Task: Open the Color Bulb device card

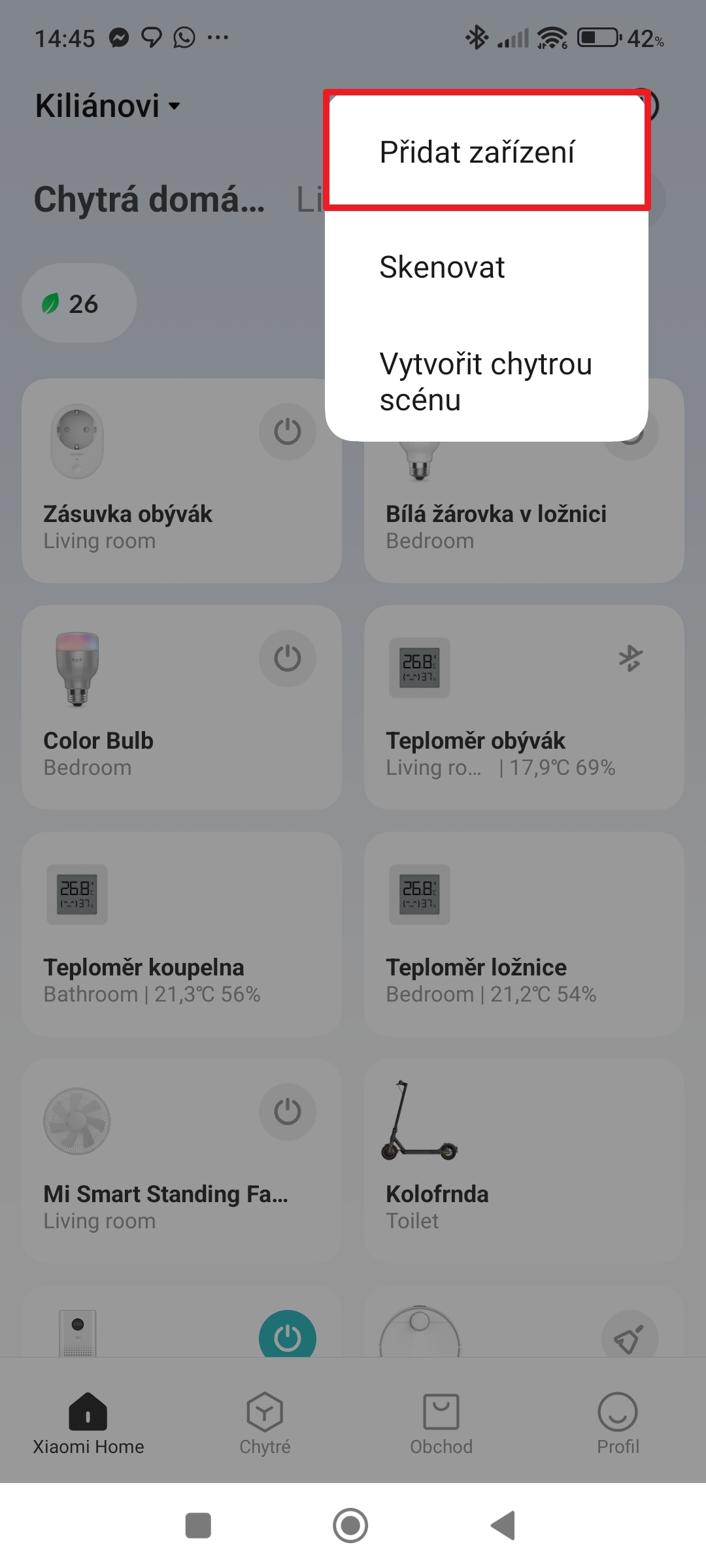Action: (150, 745)
